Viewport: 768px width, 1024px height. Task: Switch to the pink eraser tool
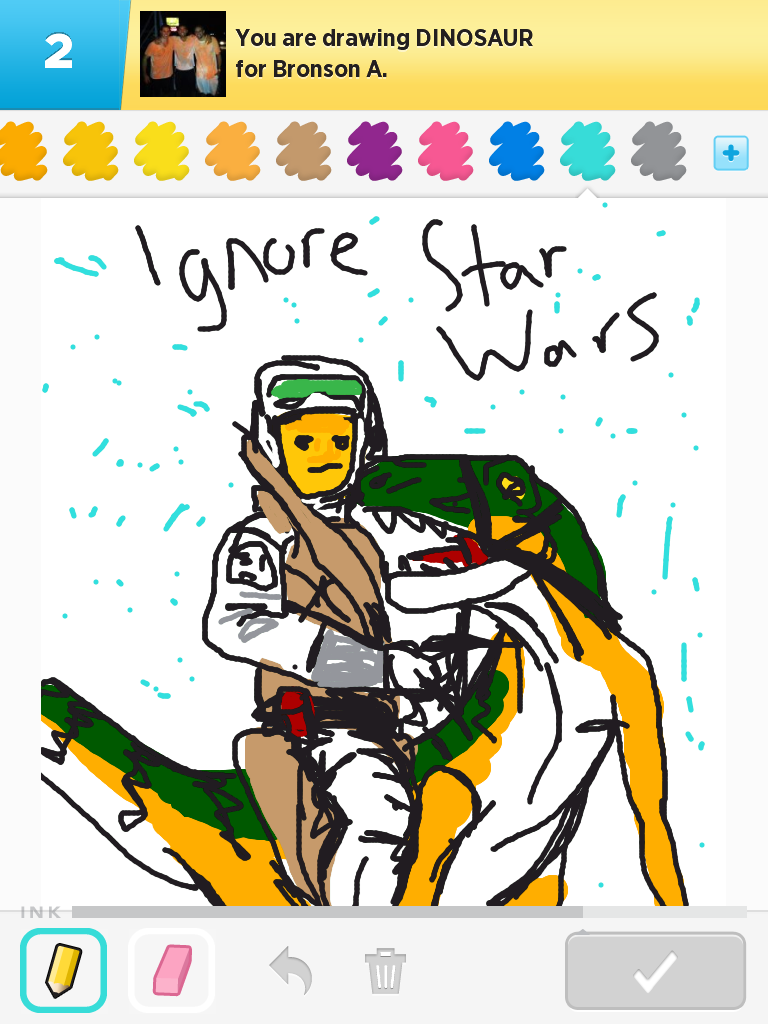pyautogui.click(x=171, y=970)
